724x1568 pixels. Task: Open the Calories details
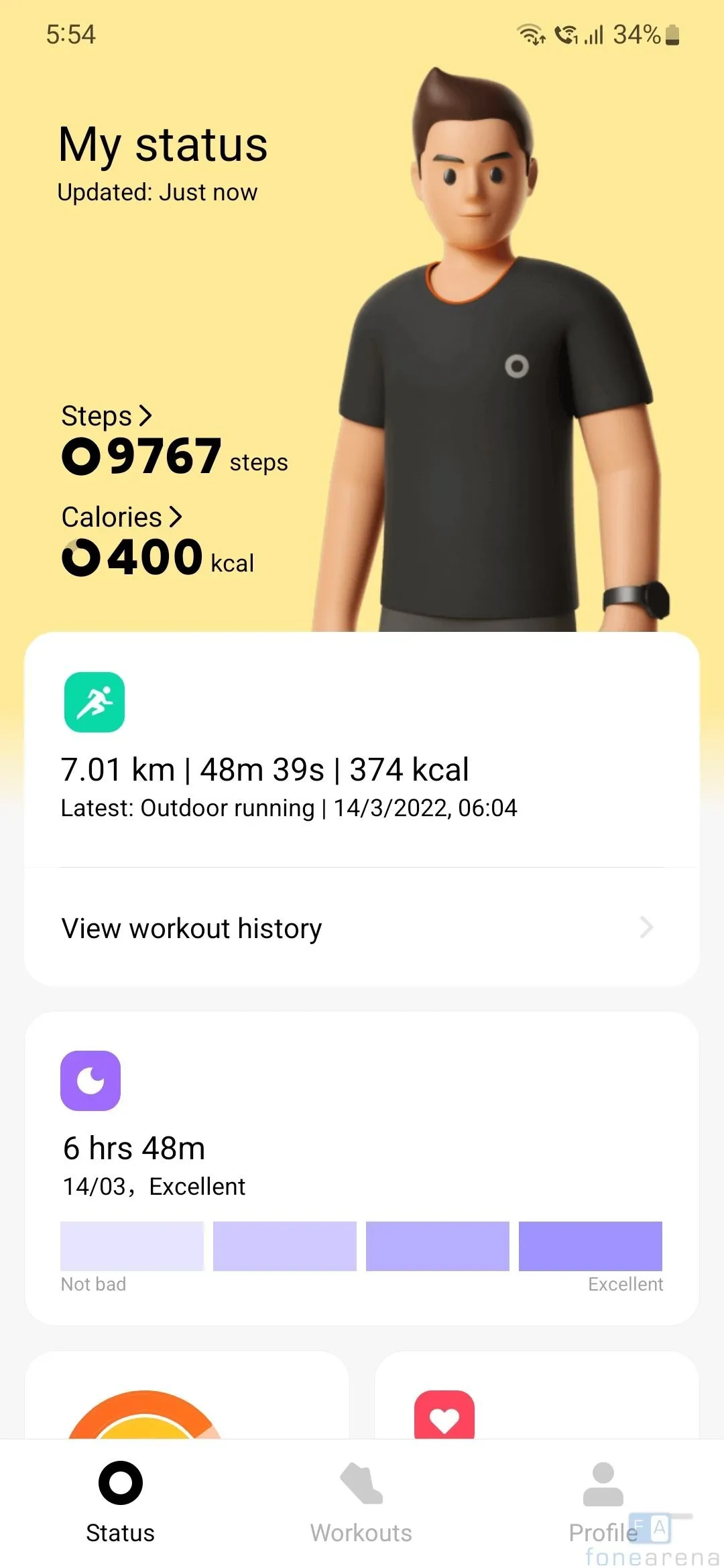(x=122, y=517)
